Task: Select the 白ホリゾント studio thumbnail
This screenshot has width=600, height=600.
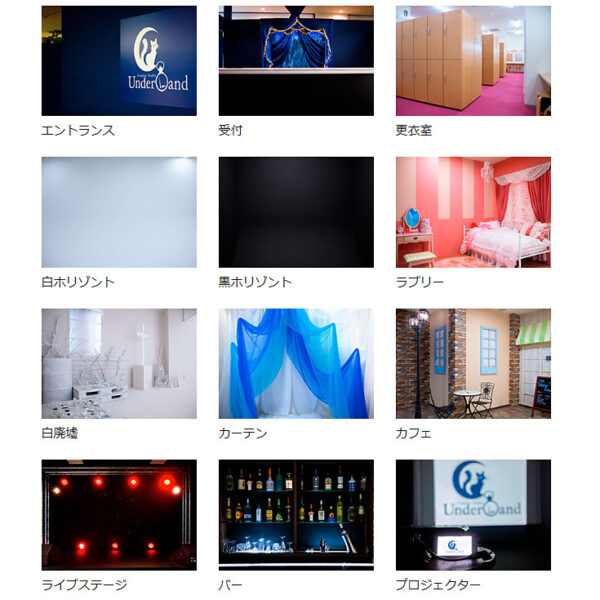Action: tap(119, 212)
